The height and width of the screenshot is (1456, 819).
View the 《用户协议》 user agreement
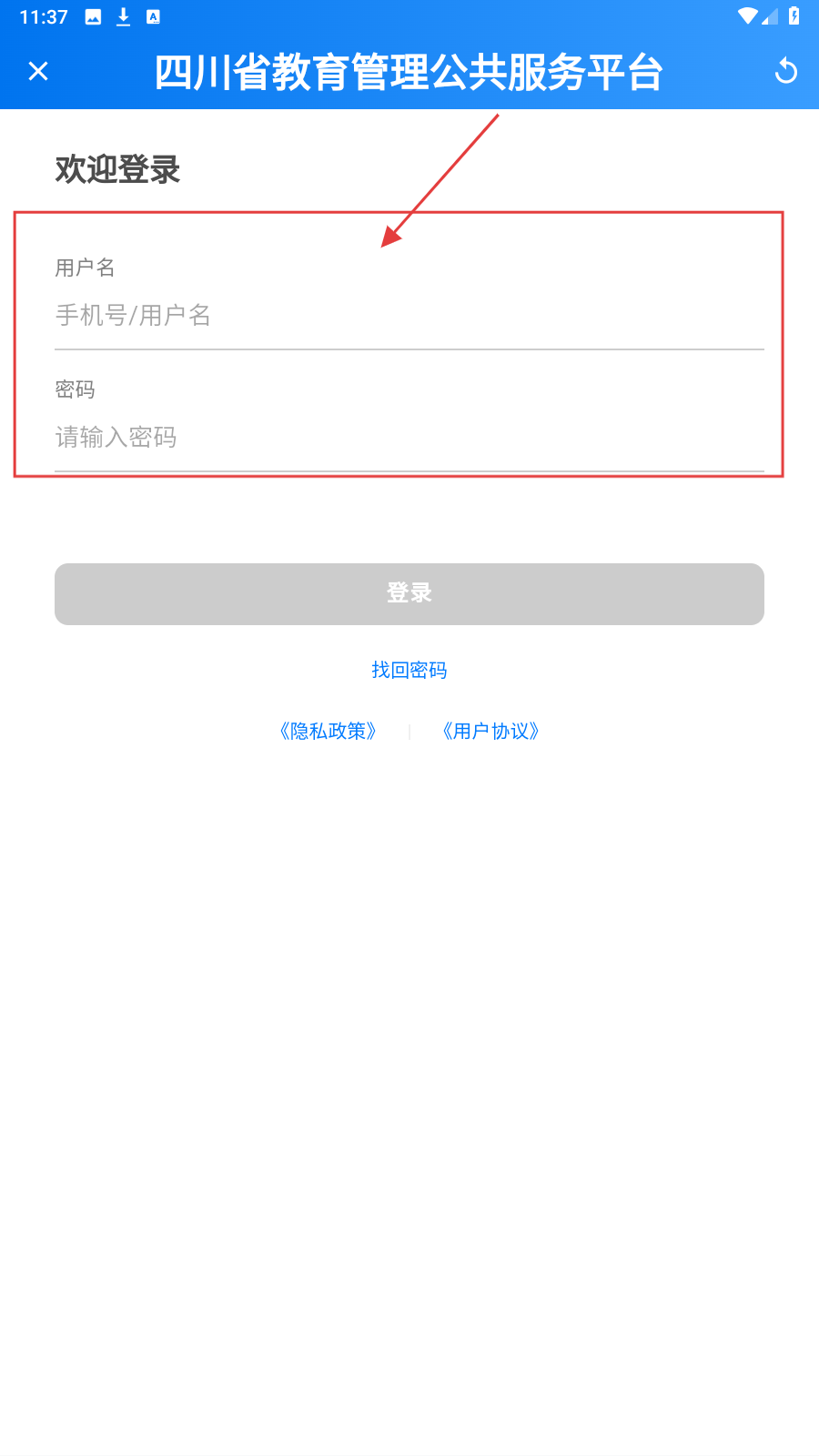tap(490, 732)
